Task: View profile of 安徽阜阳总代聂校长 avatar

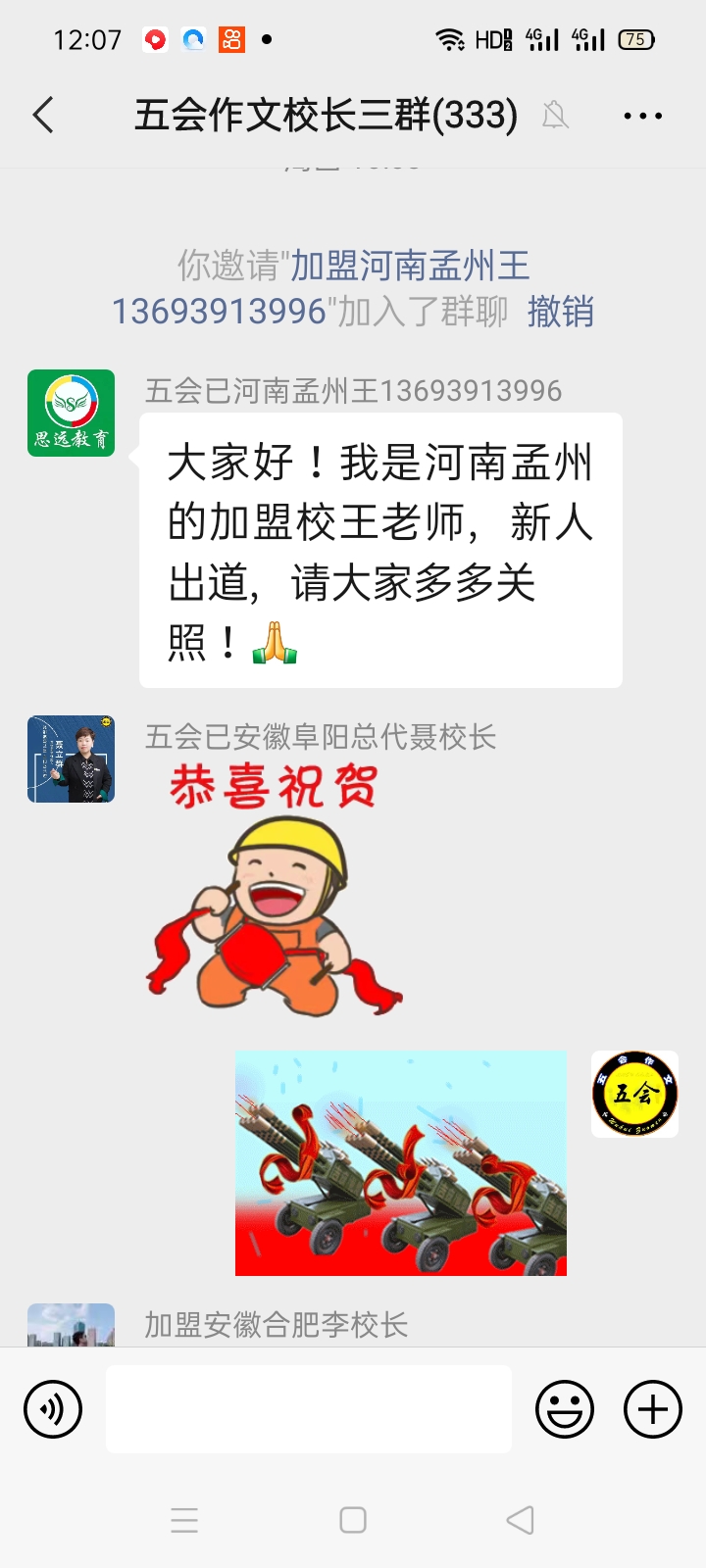Action: click(71, 759)
